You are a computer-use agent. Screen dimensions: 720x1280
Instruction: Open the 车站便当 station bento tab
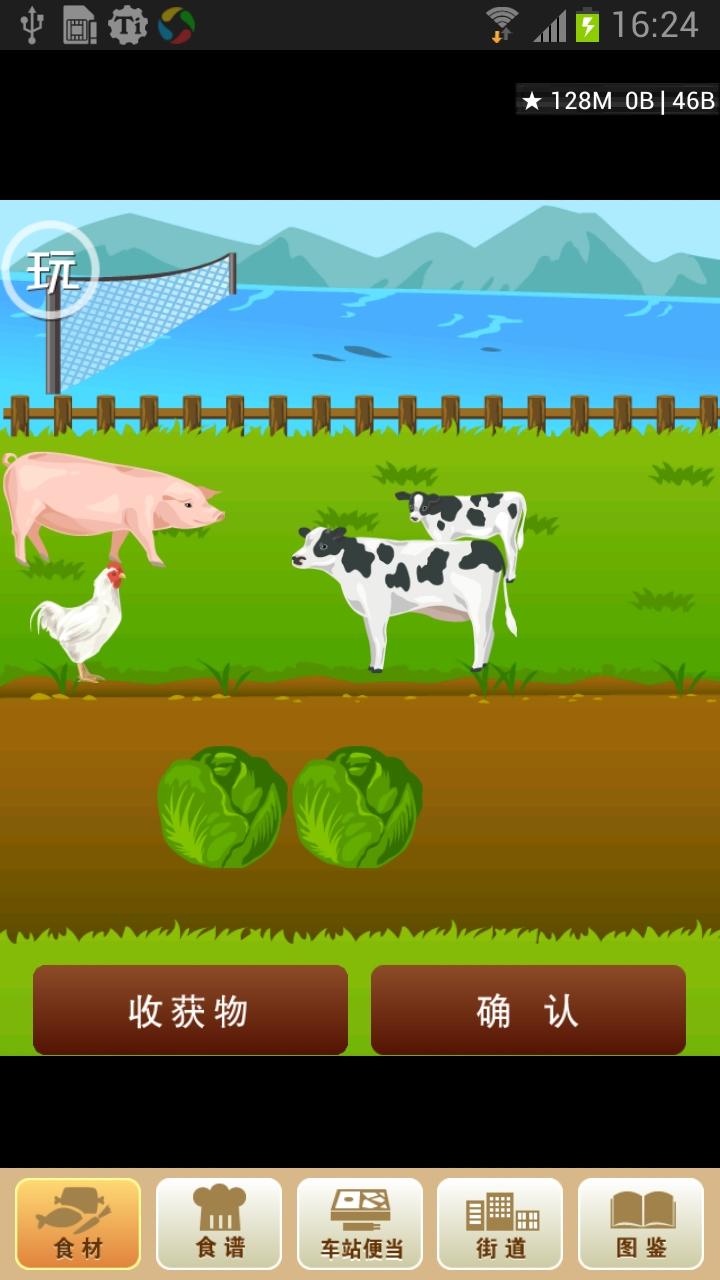pyautogui.click(x=360, y=1223)
